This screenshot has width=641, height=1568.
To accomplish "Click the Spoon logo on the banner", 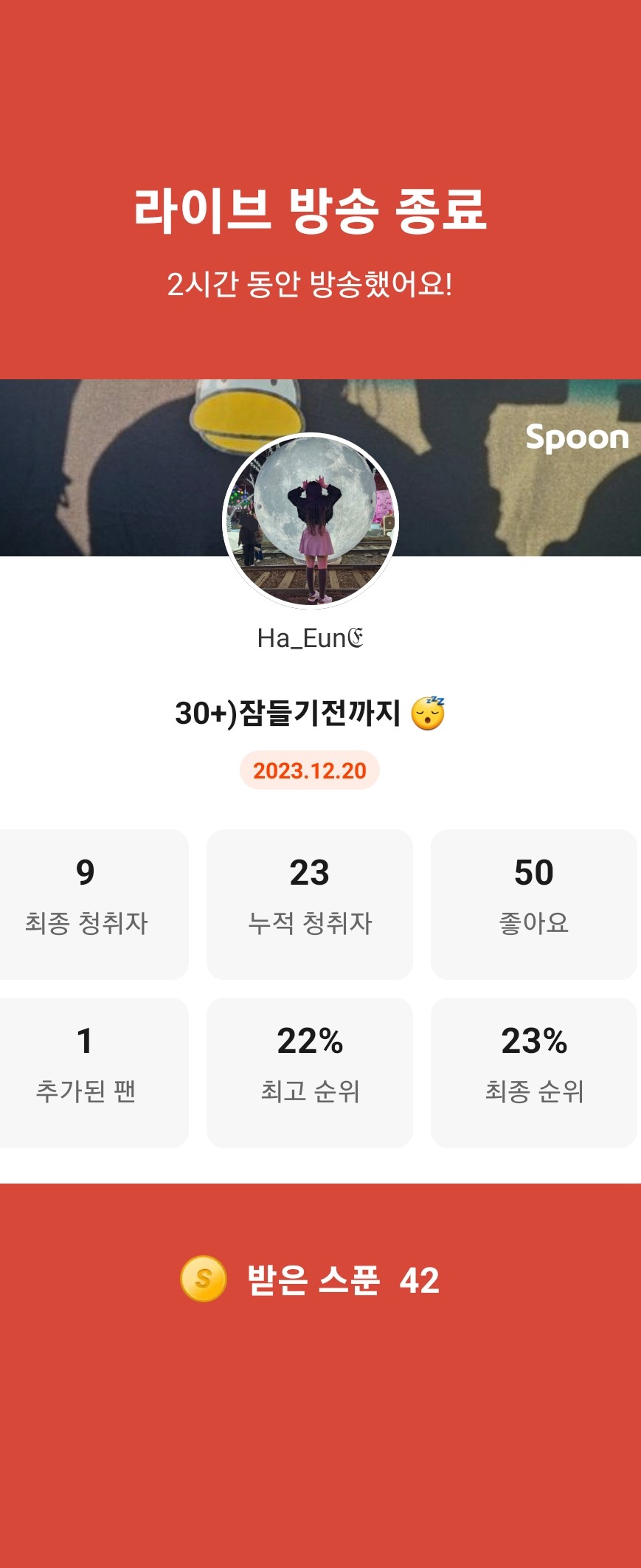I will 577,438.
